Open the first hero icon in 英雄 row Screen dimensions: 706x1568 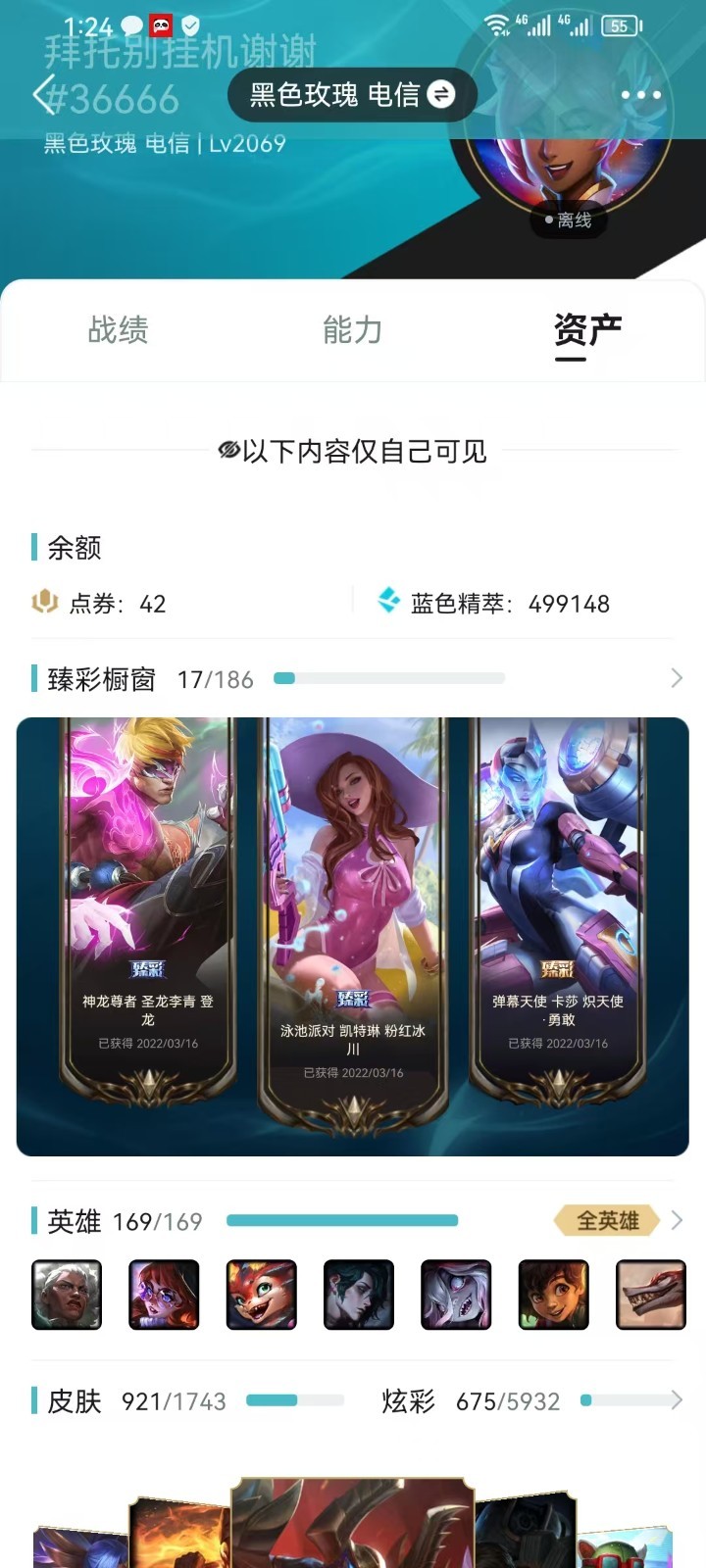[x=67, y=1295]
